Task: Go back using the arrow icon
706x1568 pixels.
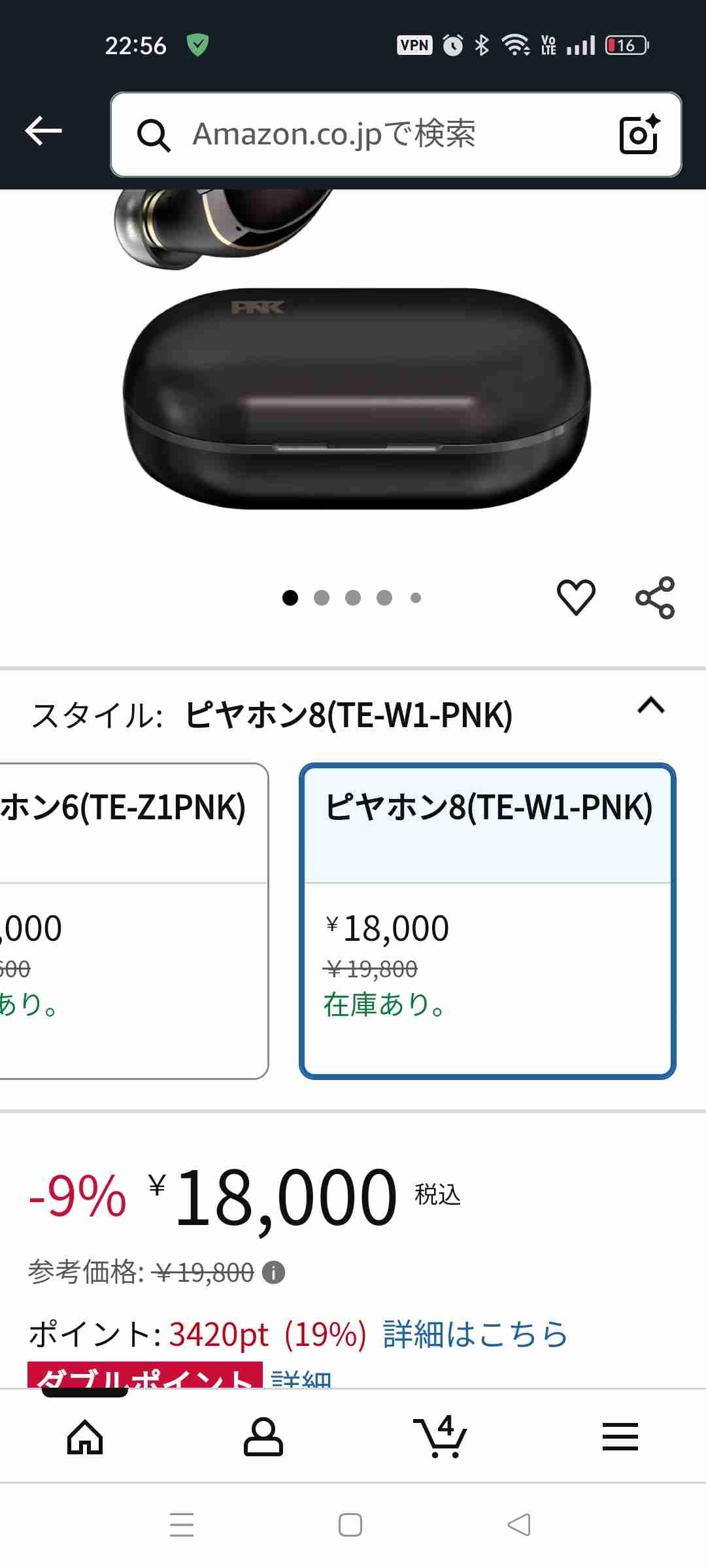Action: coord(43,131)
